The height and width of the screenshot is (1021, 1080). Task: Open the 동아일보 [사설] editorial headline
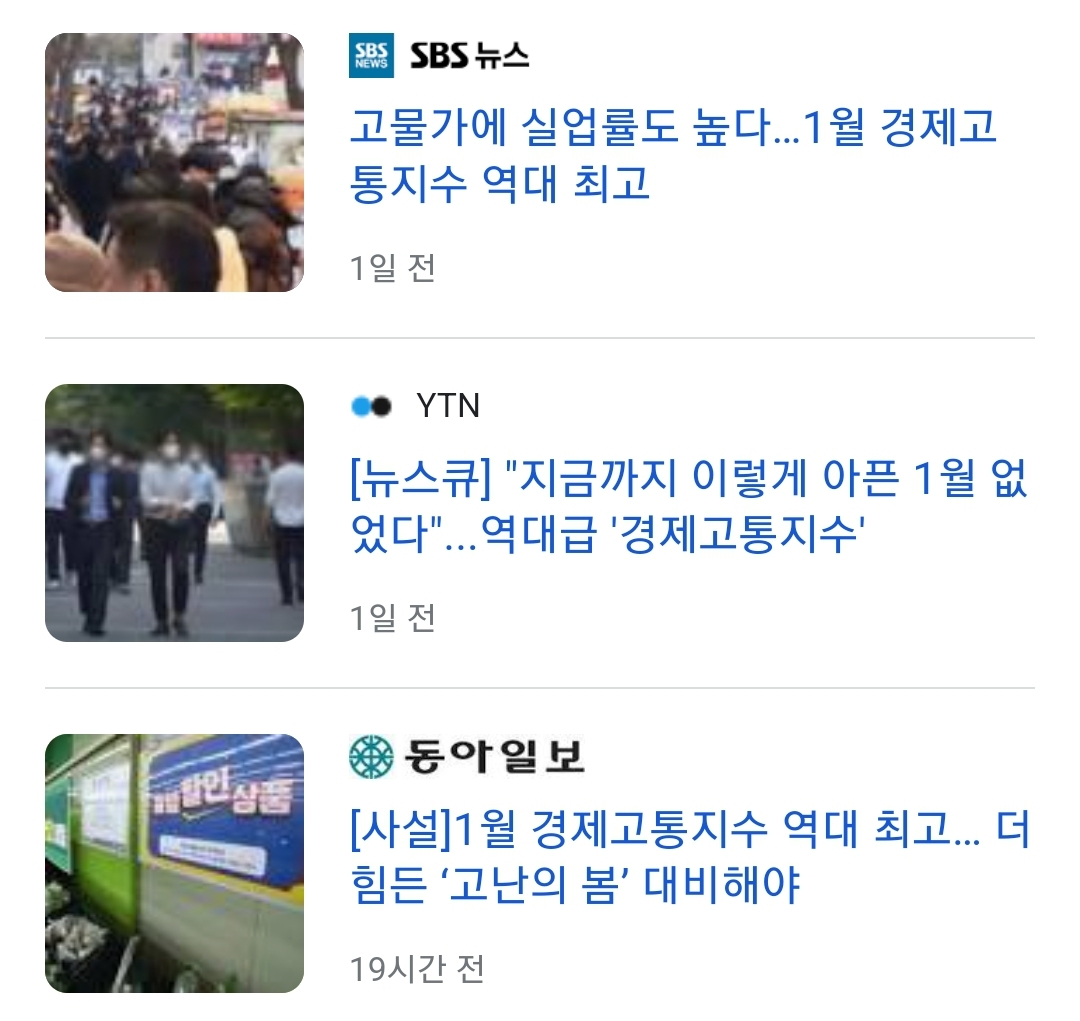(688, 858)
